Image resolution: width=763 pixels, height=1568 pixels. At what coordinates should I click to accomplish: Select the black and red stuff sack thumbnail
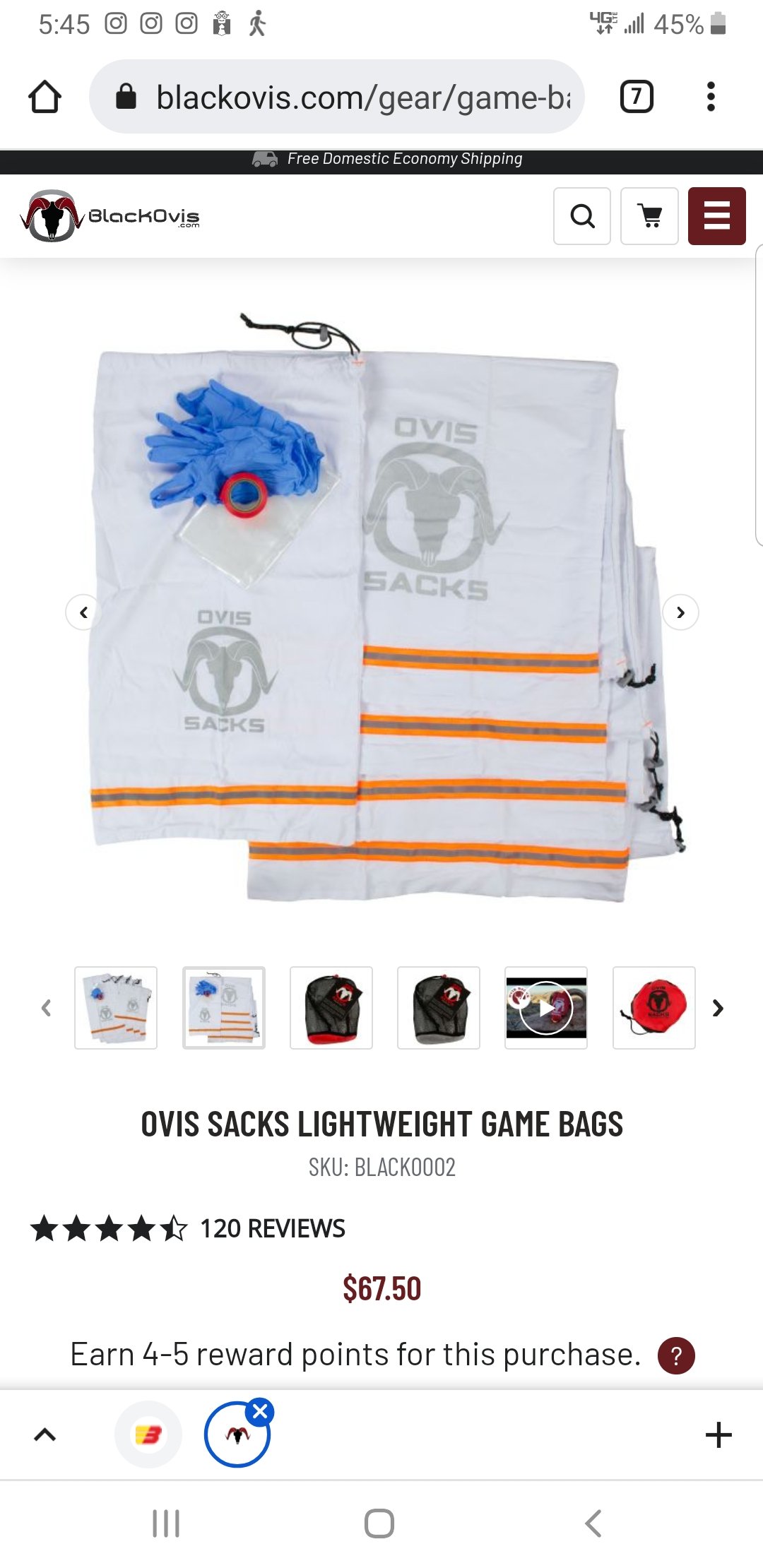coord(331,1008)
